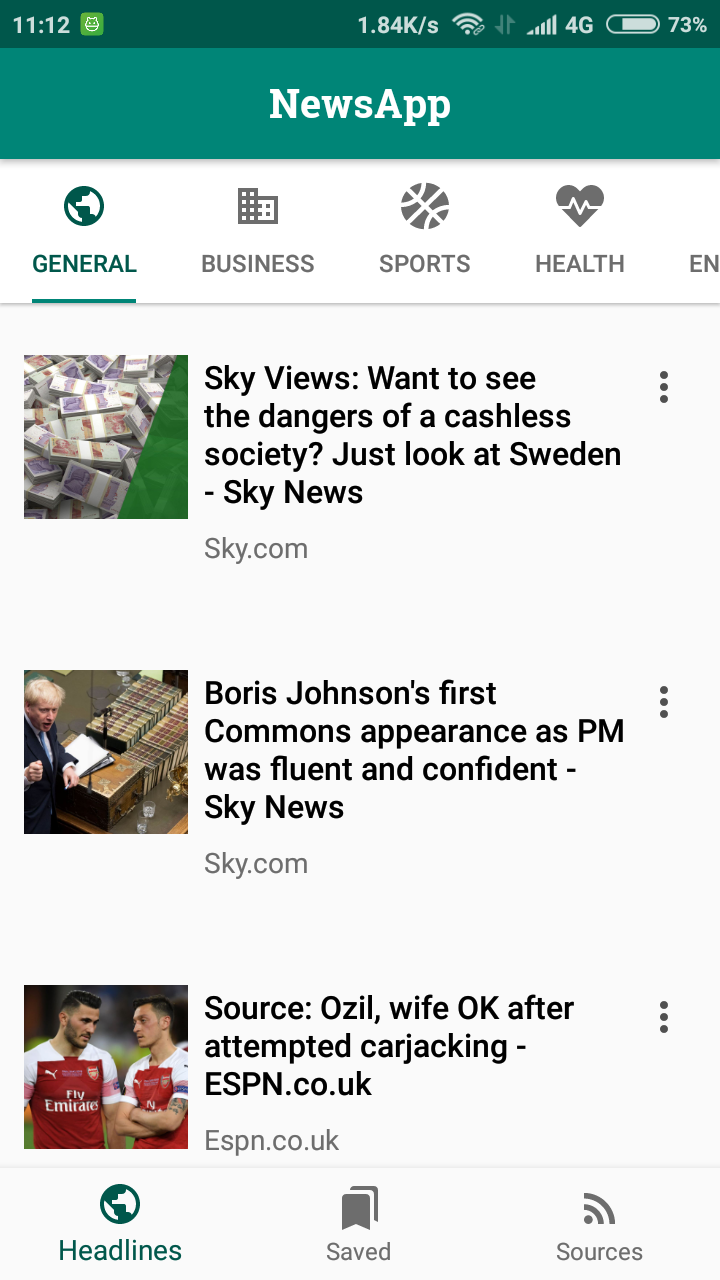Open the Ozil attempted carjacking article
This screenshot has height=1280, width=720.
pos(389,1046)
